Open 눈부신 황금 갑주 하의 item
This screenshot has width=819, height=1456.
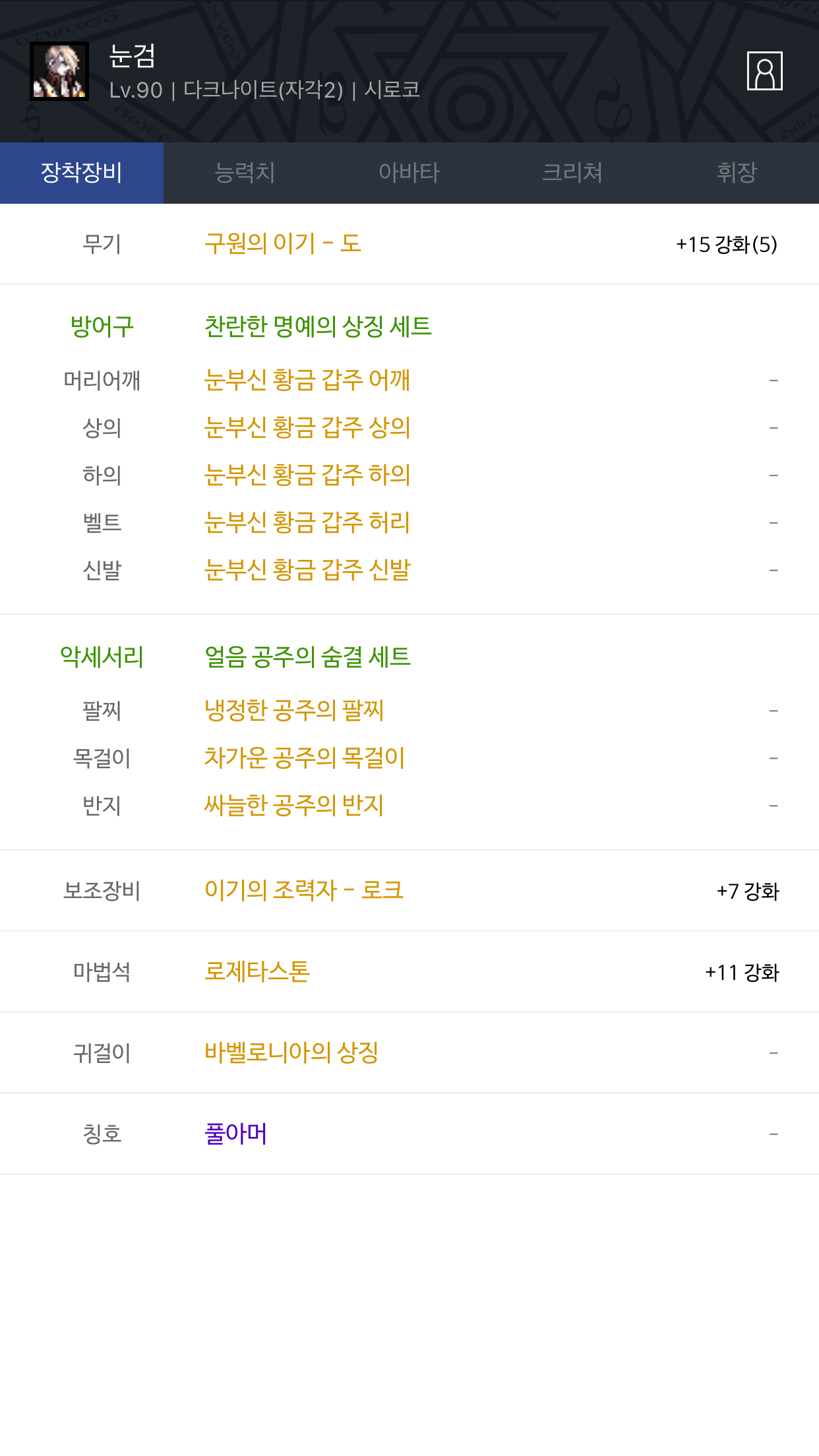coord(307,475)
